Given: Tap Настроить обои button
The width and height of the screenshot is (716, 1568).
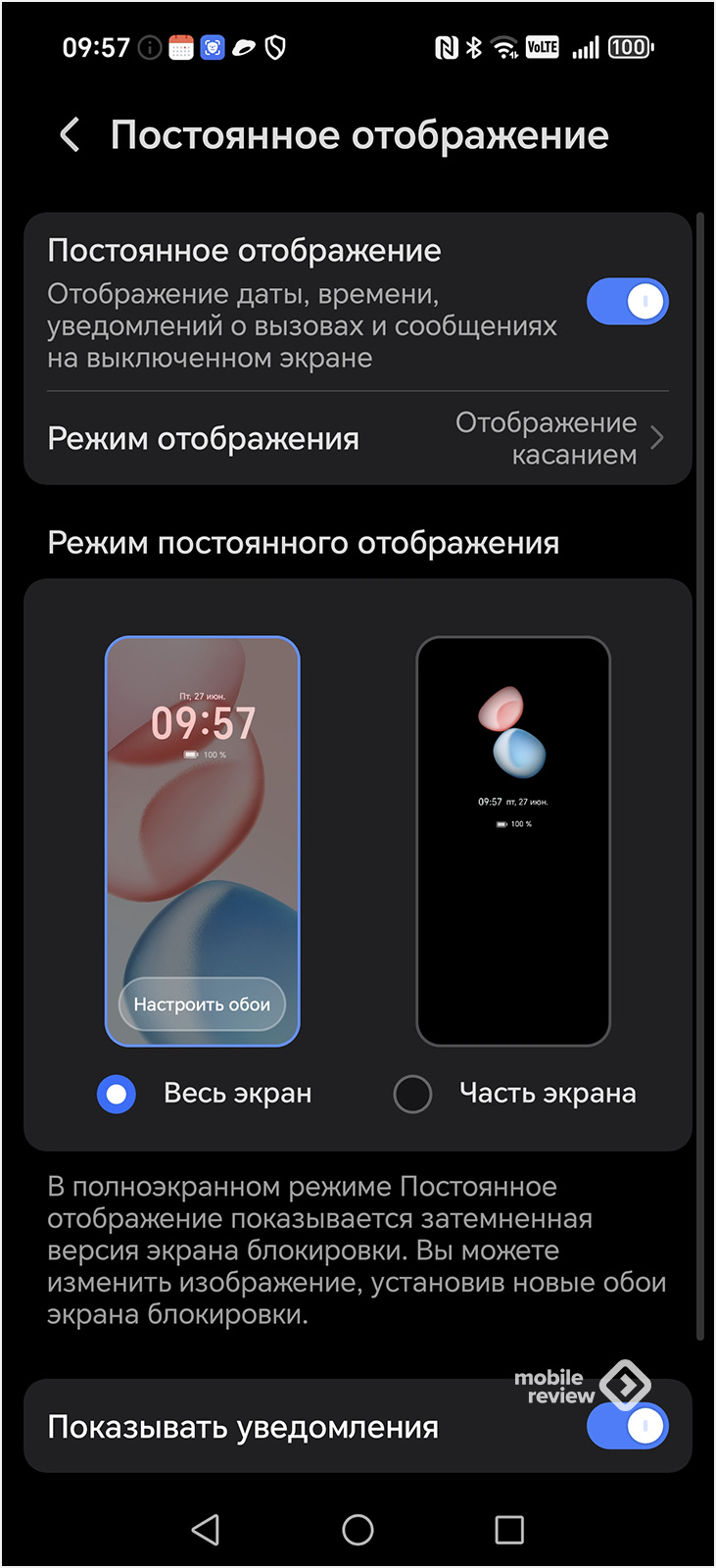Looking at the screenshot, I should pyautogui.click(x=202, y=1004).
